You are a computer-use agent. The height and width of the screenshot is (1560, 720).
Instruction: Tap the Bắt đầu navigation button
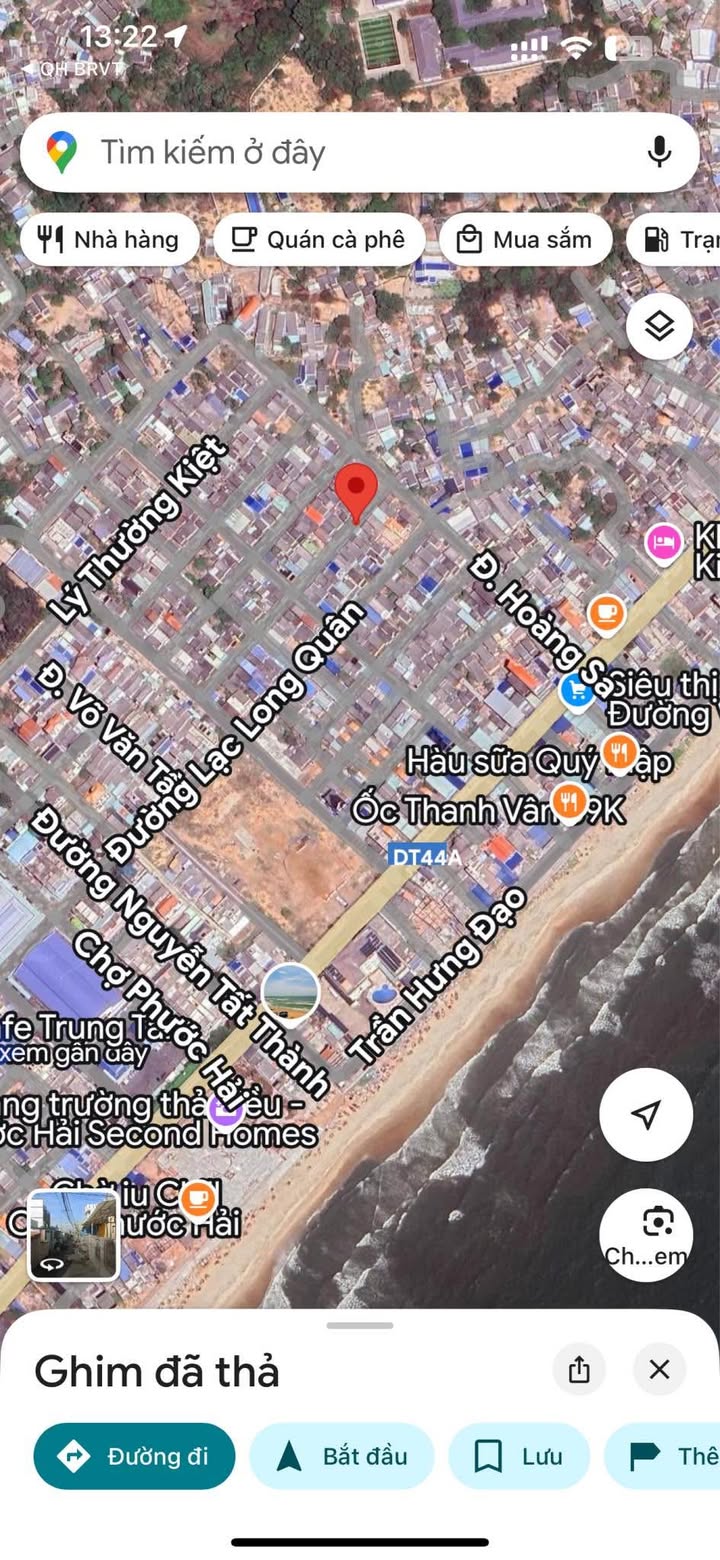342,1456
